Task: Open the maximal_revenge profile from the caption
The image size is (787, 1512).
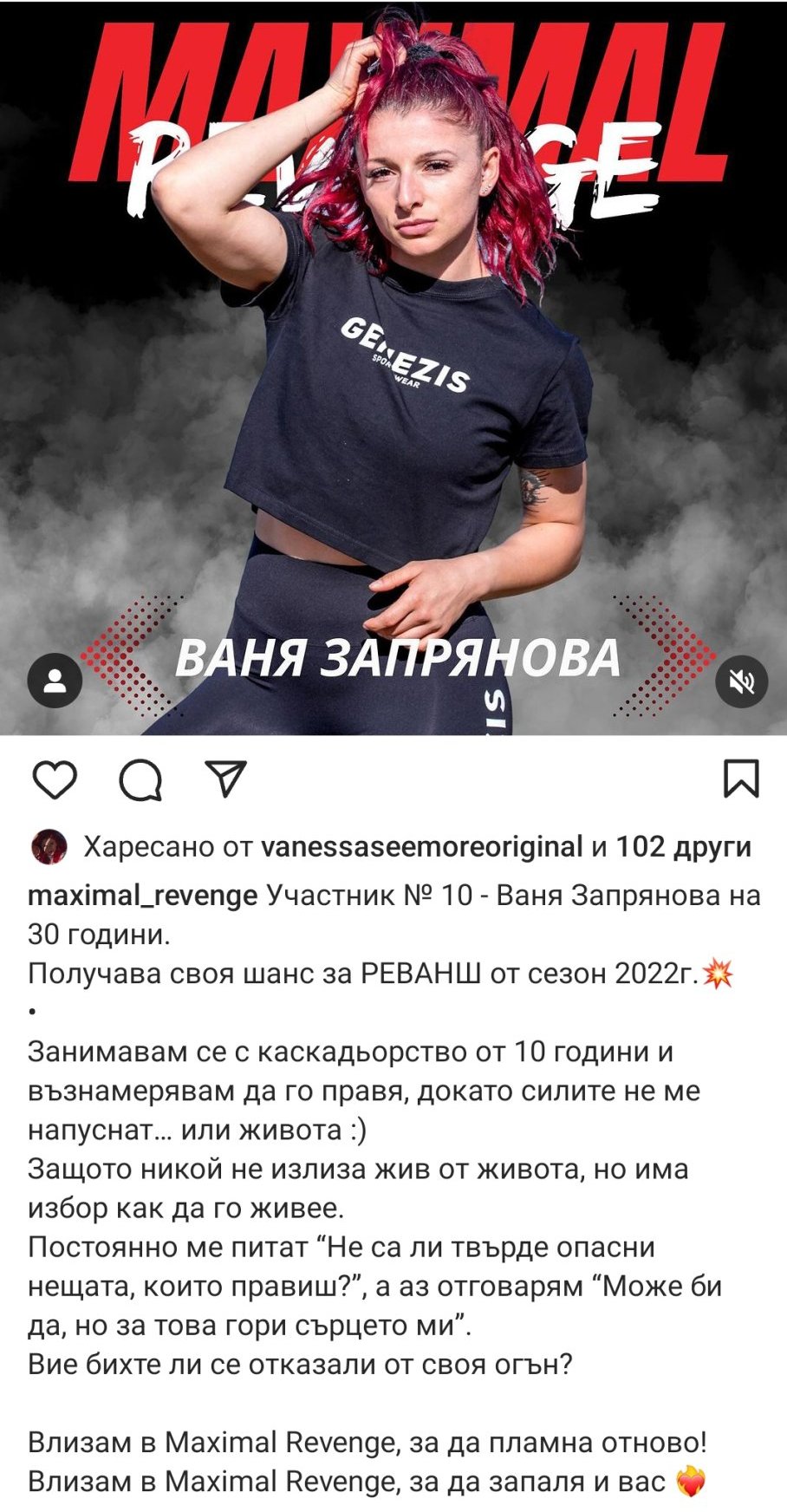Action: coord(143,895)
